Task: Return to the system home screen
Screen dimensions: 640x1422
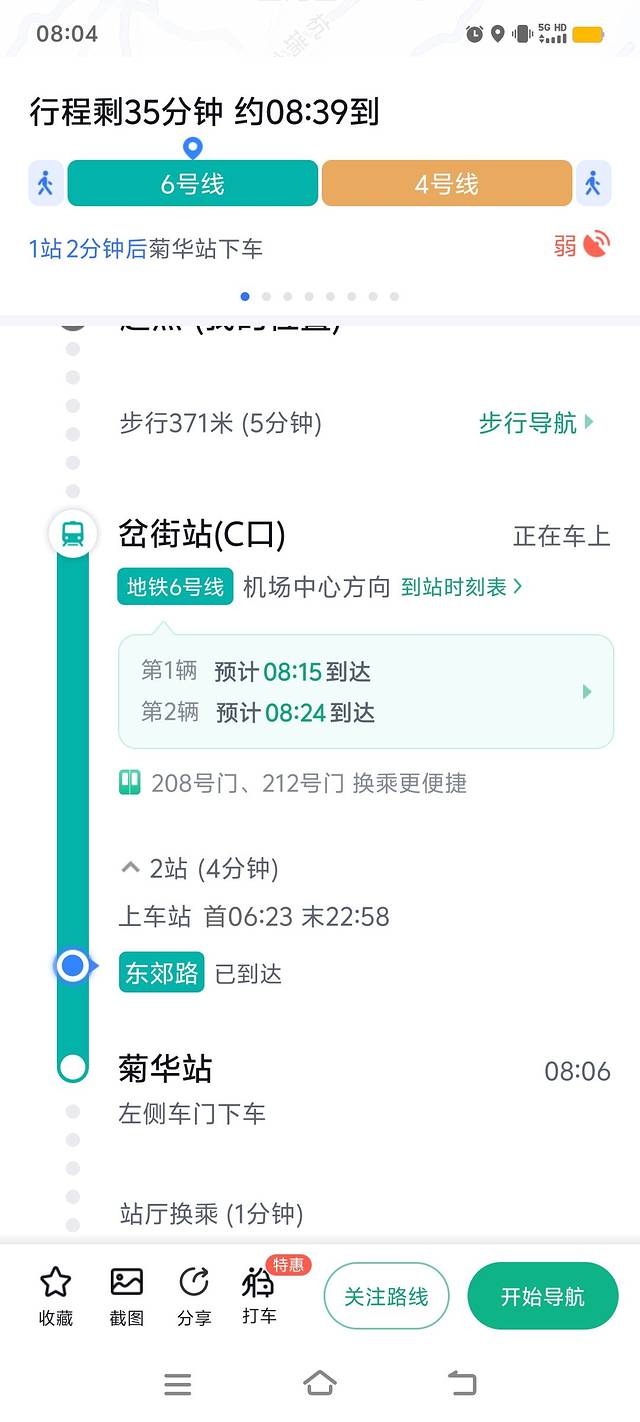Action: coord(319,1383)
